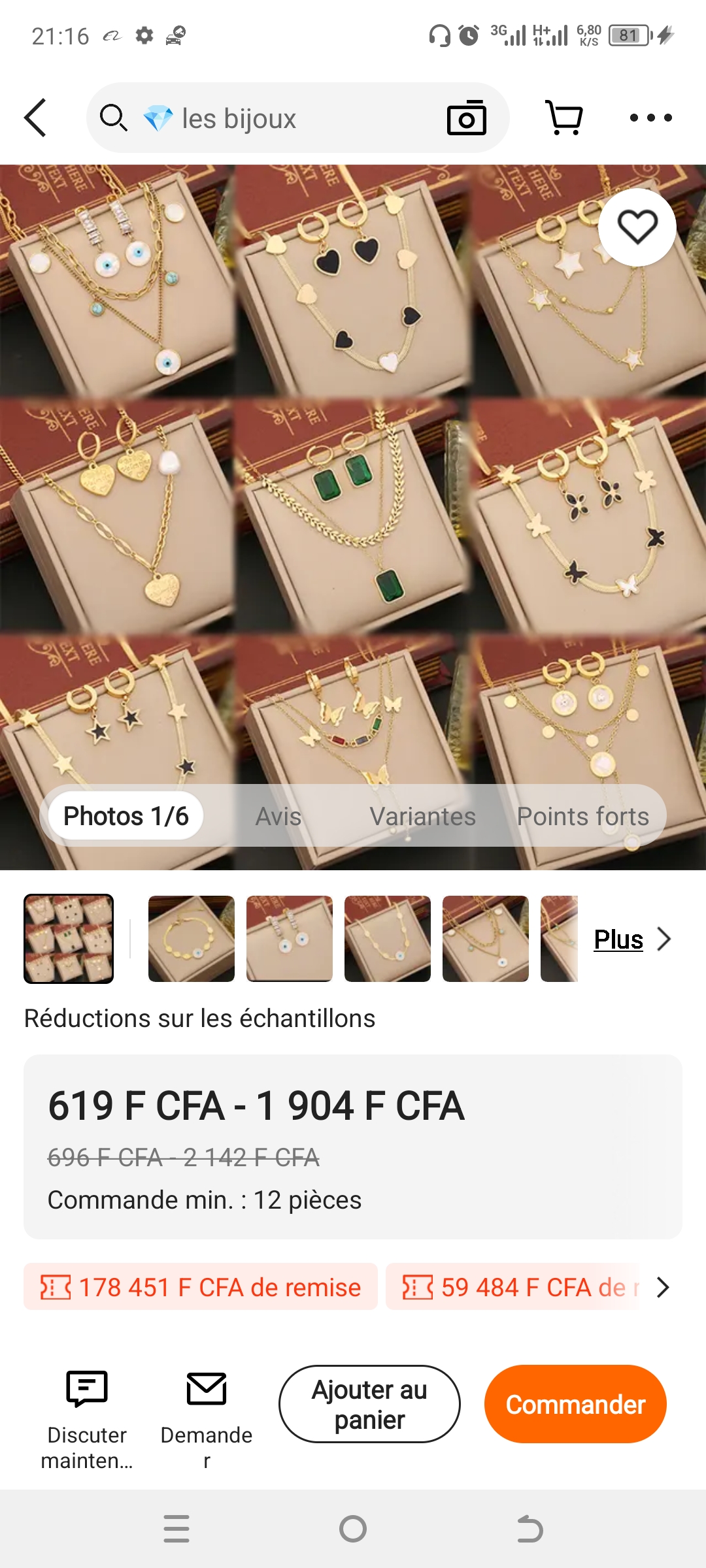Select the Photos 1/6 tab
Screen dimensions: 706x1568
tap(126, 816)
